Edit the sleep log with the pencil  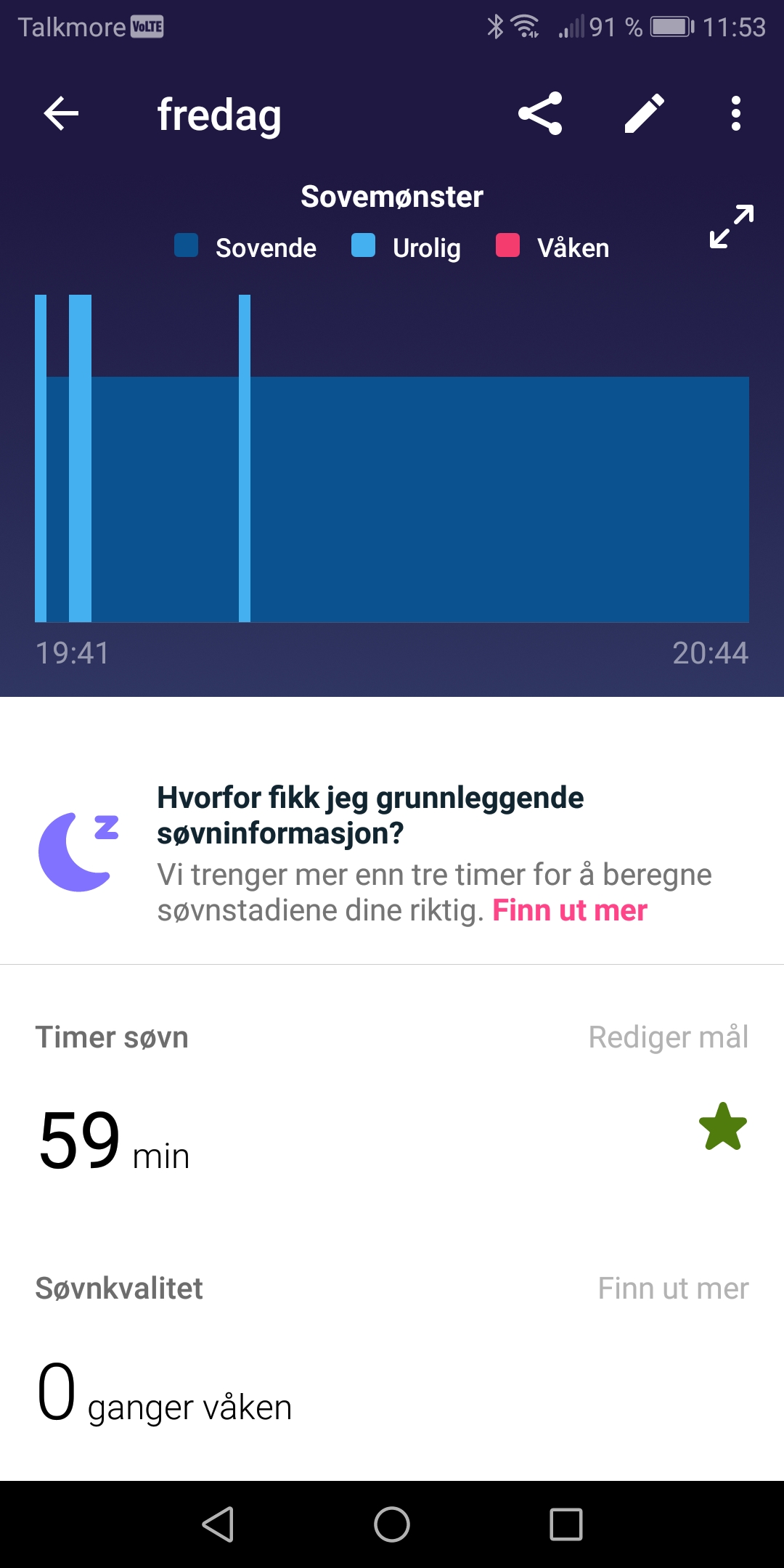[645, 113]
